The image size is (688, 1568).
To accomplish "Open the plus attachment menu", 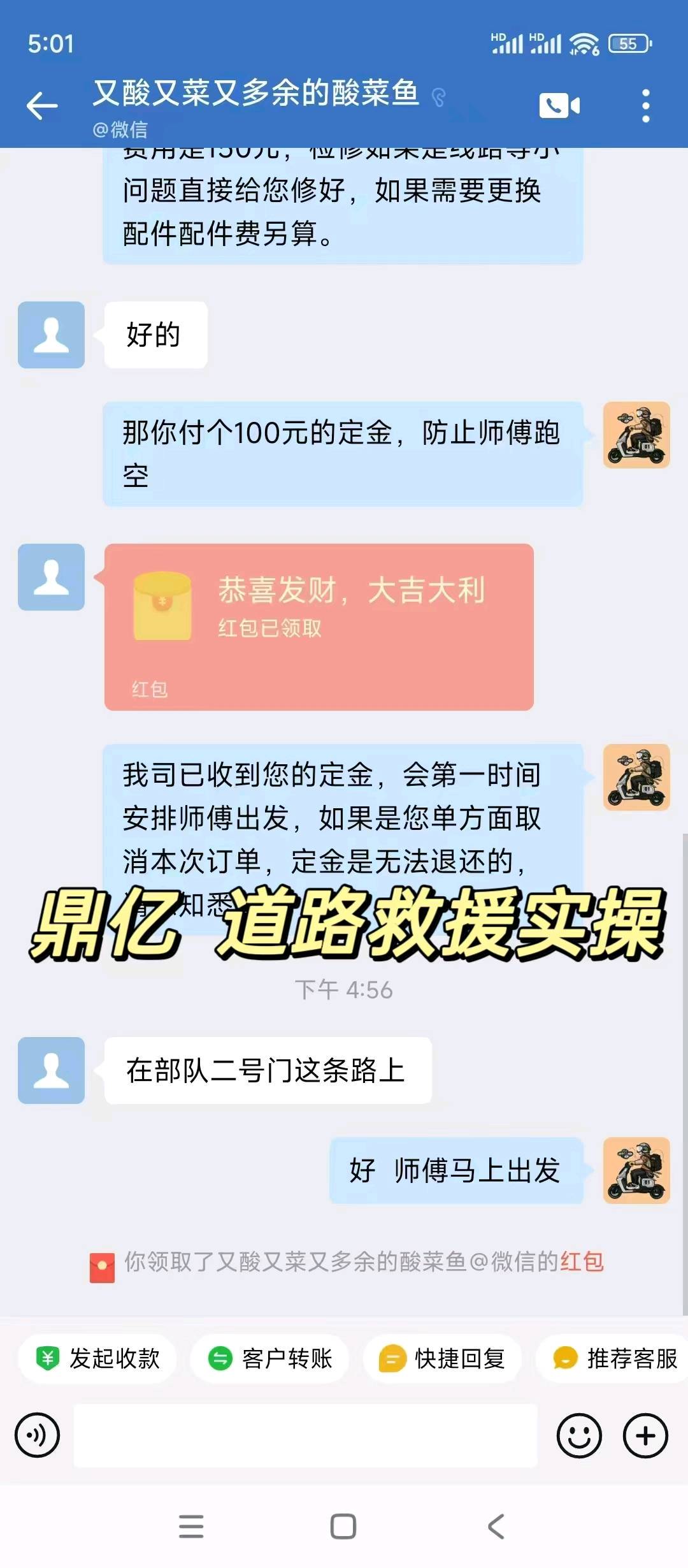I will pyautogui.click(x=645, y=1435).
